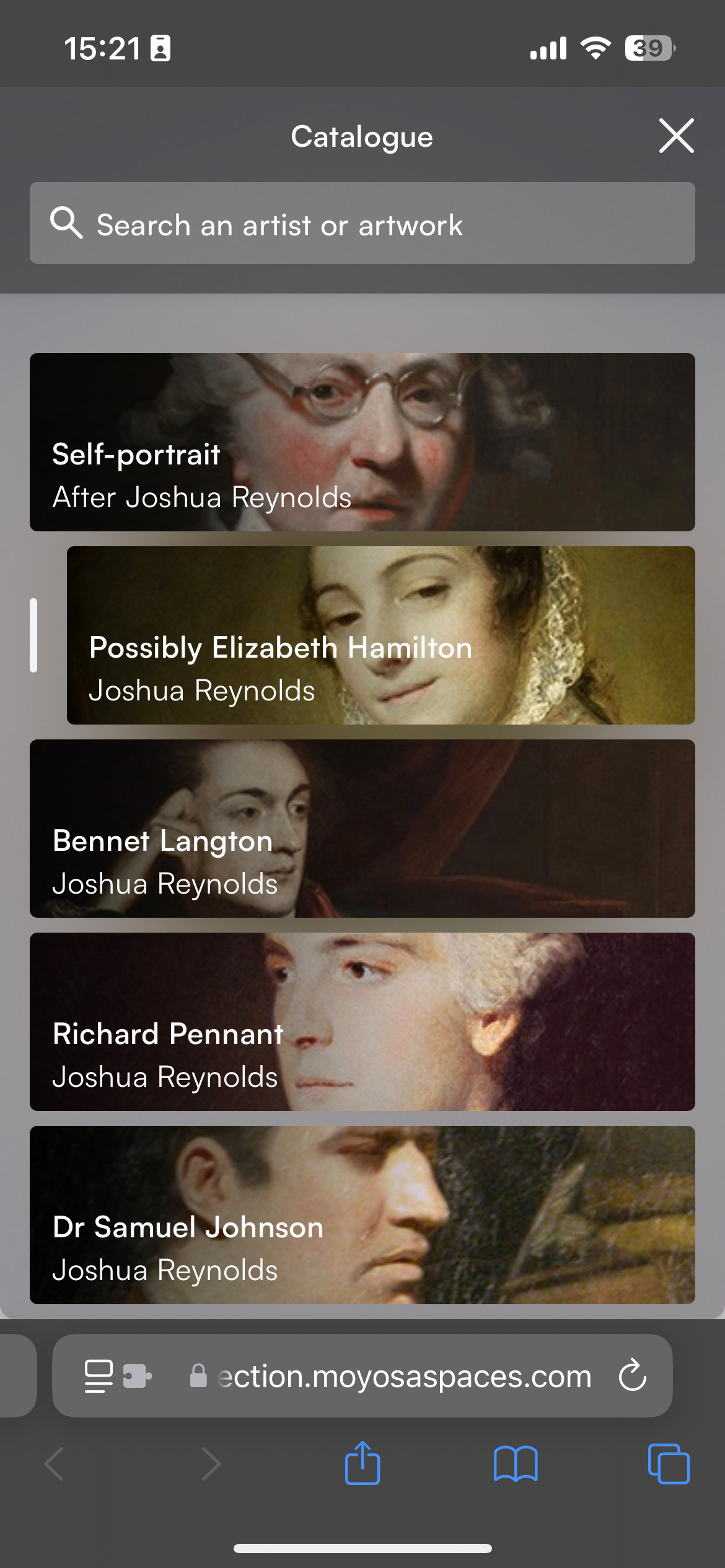
Task: Open the Richard Pennant catalogue entry
Action: [361, 1022]
